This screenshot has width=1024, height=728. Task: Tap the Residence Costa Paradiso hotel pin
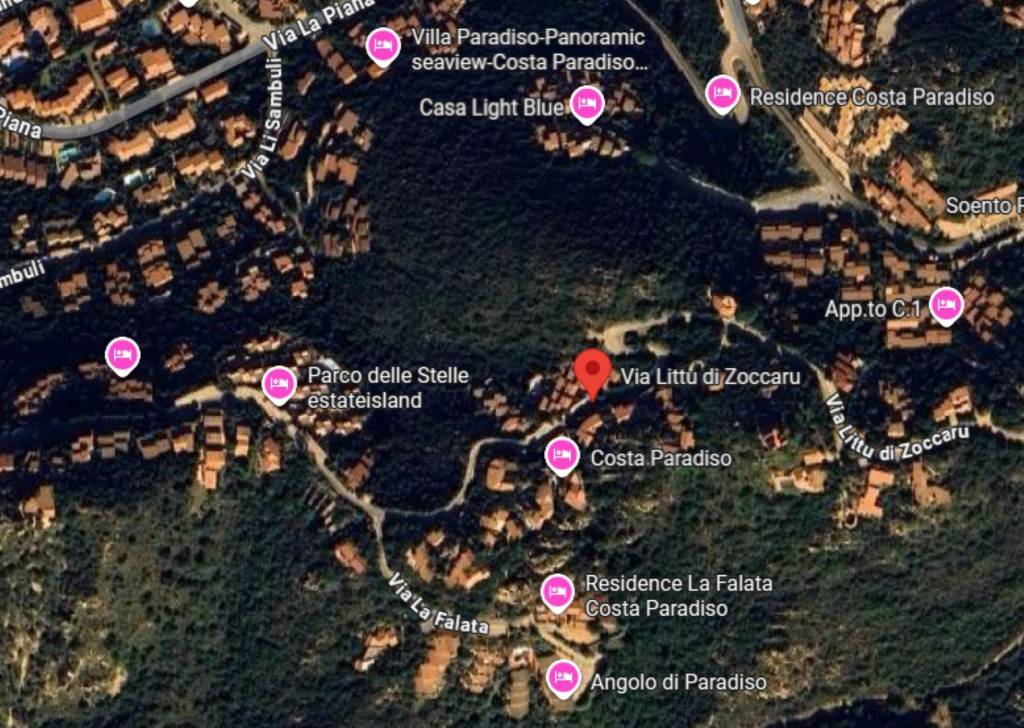point(722,95)
